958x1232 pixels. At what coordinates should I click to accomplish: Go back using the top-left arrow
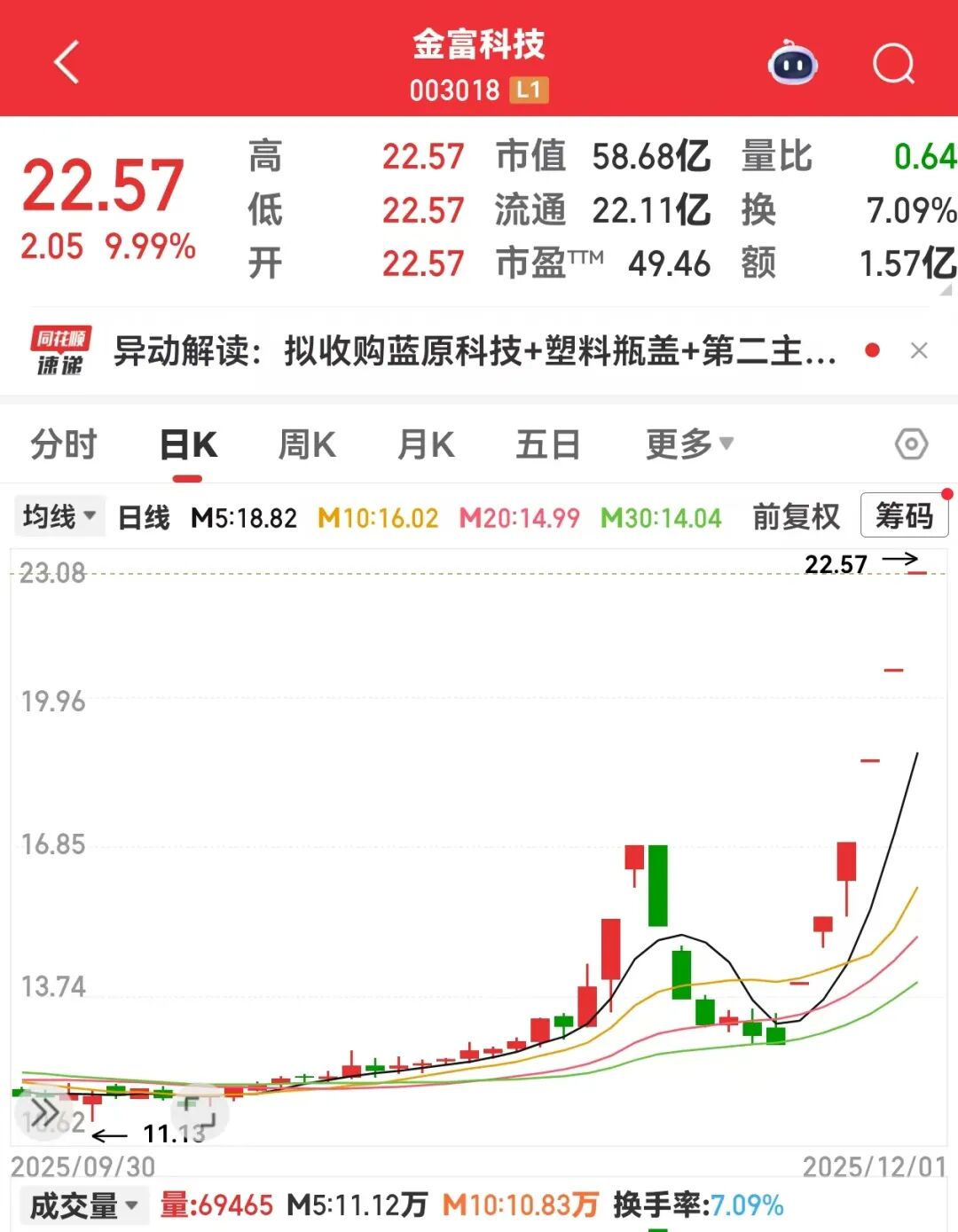pyautogui.click(x=67, y=63)
